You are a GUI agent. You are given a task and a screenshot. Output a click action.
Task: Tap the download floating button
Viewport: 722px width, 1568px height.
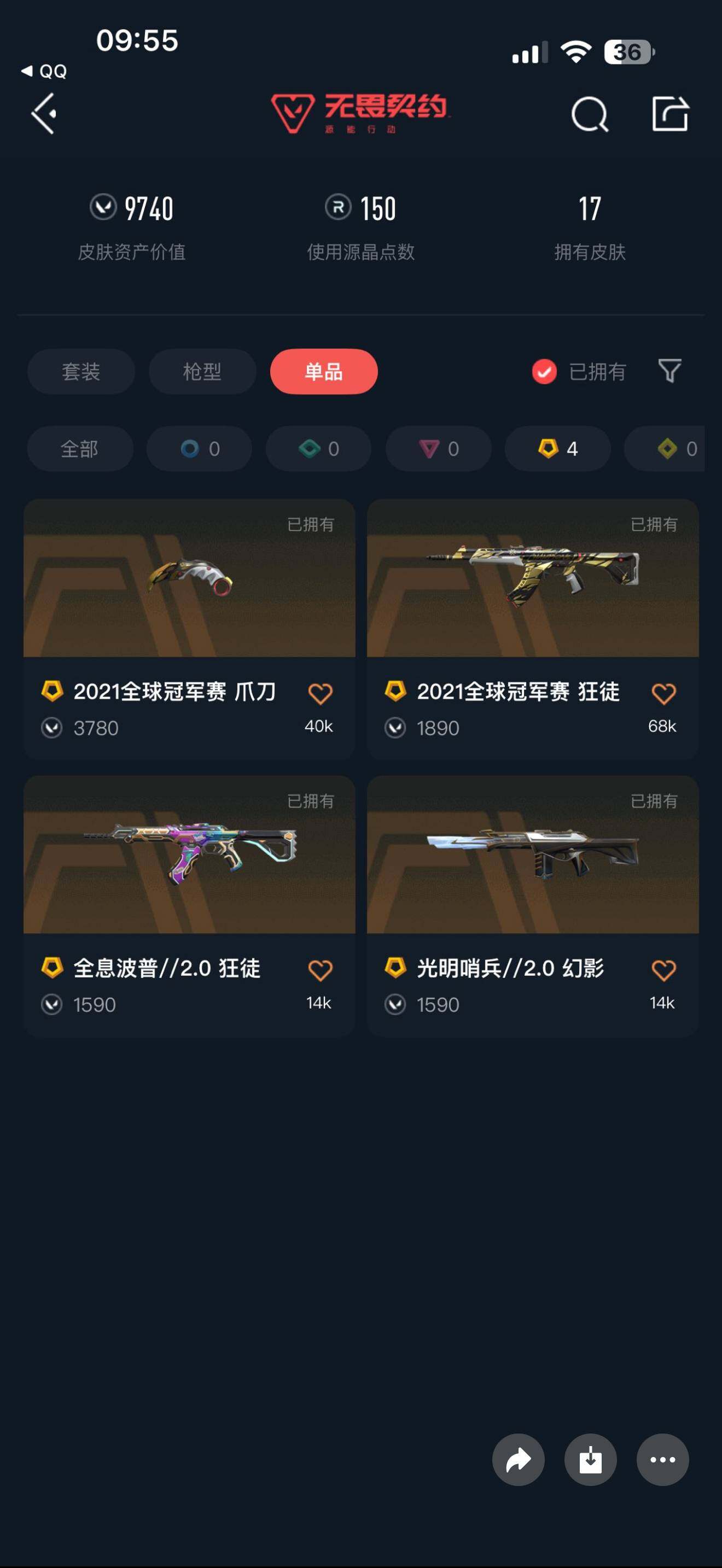591,1460
